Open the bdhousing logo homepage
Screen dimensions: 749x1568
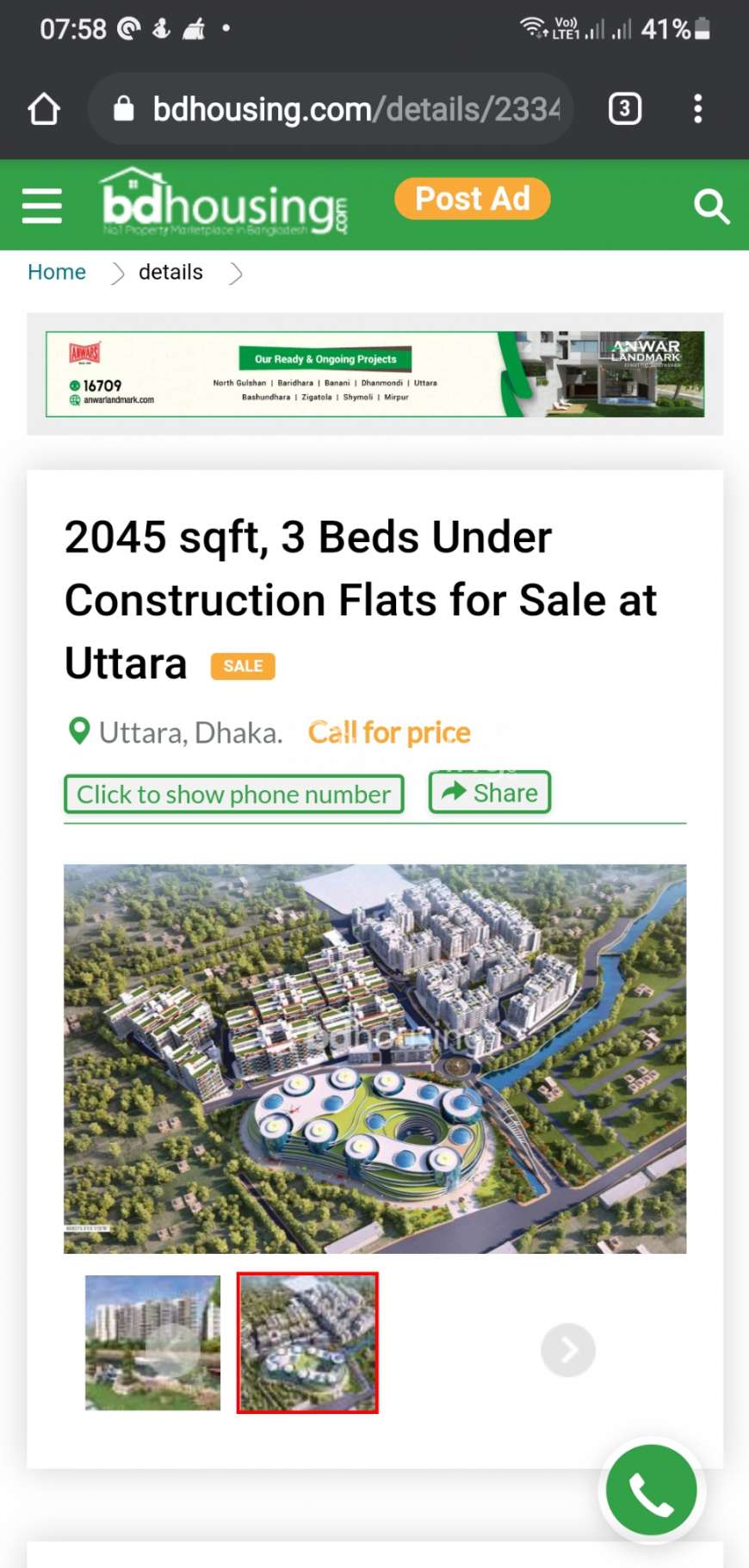tap(224, 203)
